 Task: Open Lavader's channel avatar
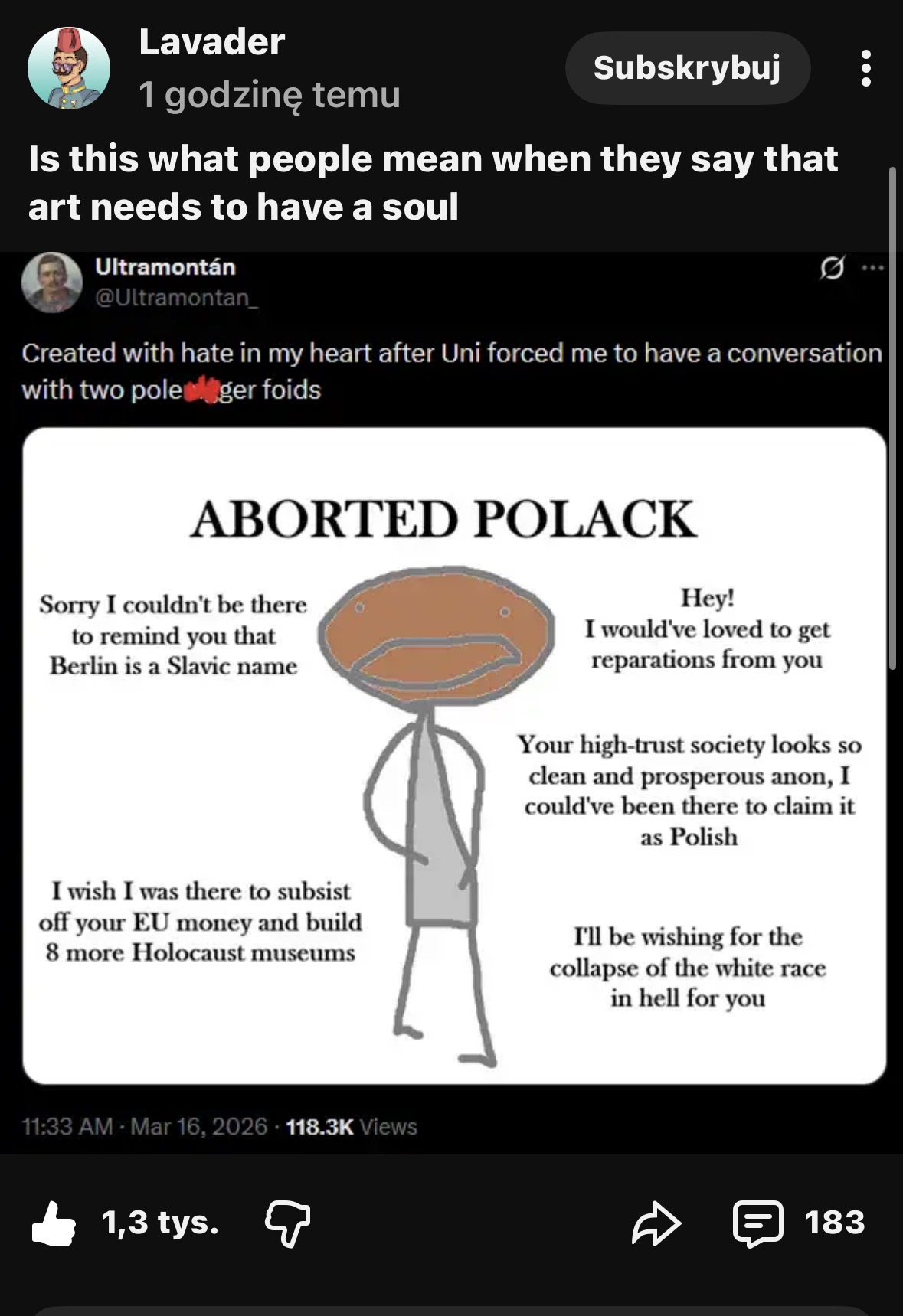[69, 68]
